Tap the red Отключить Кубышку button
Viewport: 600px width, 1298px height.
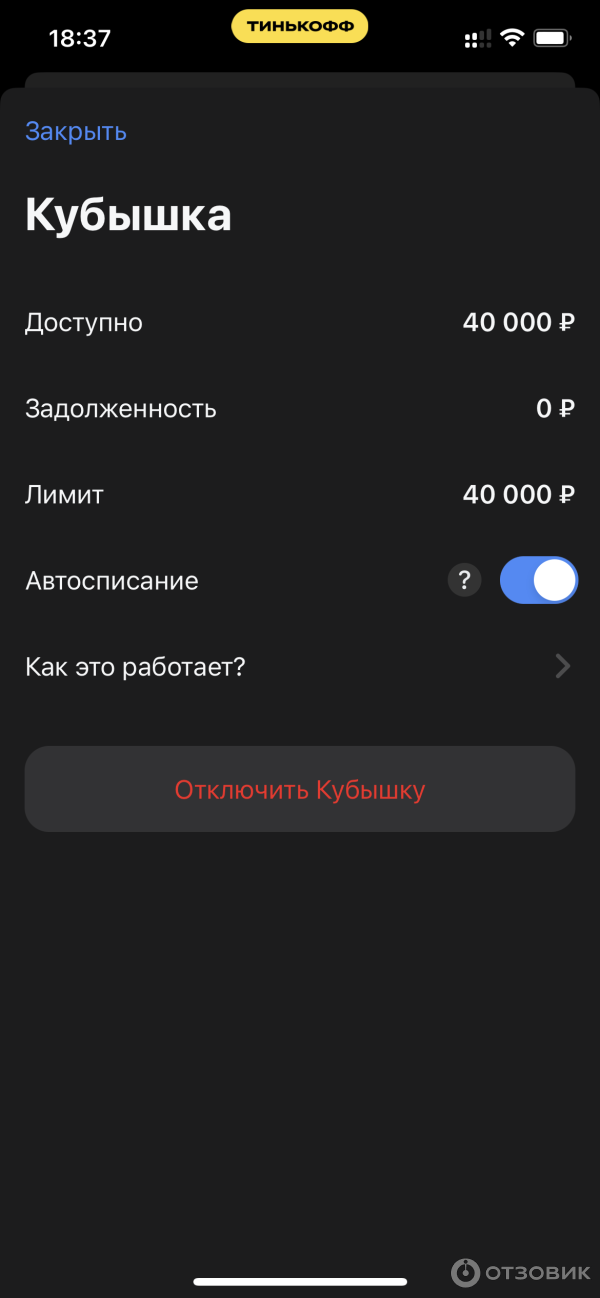click(x=300, y=789)
